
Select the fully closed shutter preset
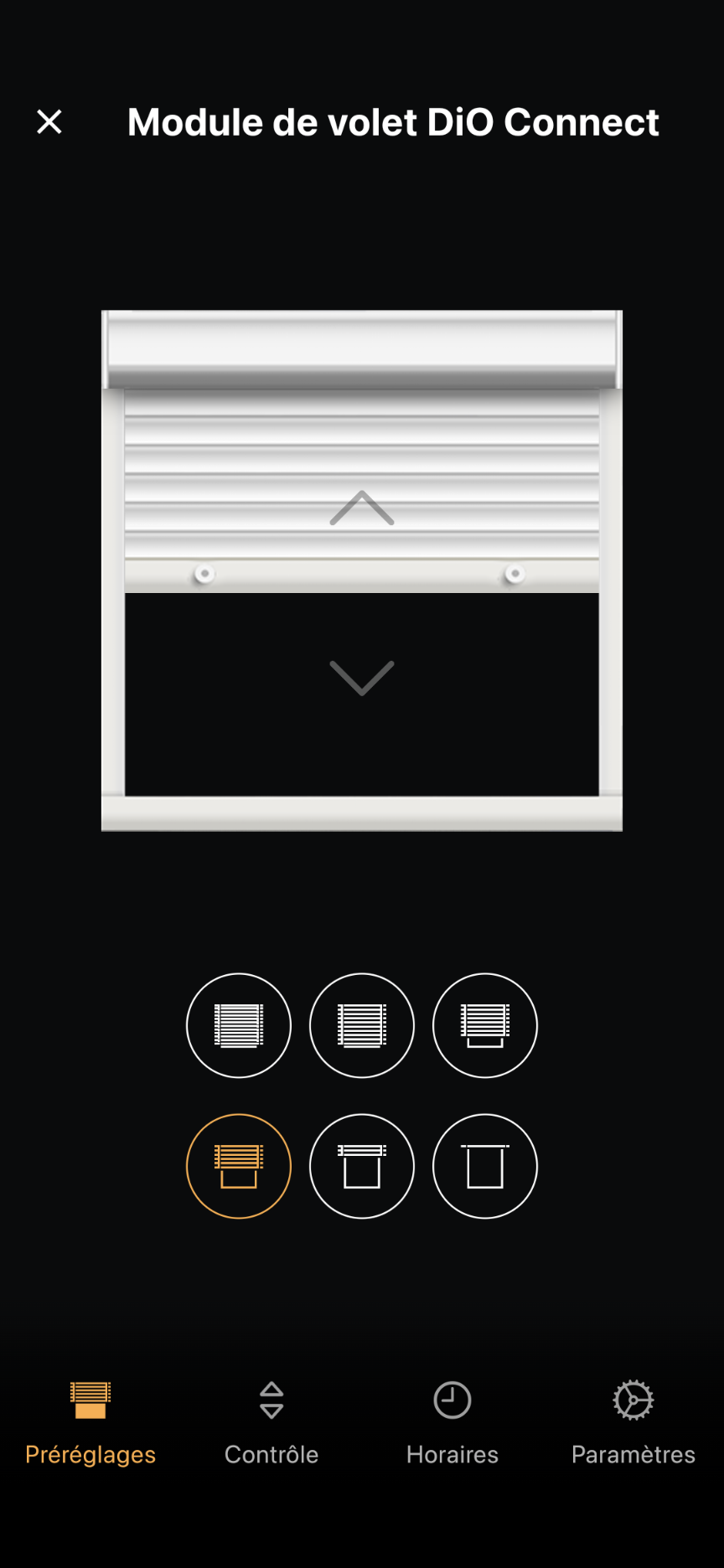tap(239, 1025)
